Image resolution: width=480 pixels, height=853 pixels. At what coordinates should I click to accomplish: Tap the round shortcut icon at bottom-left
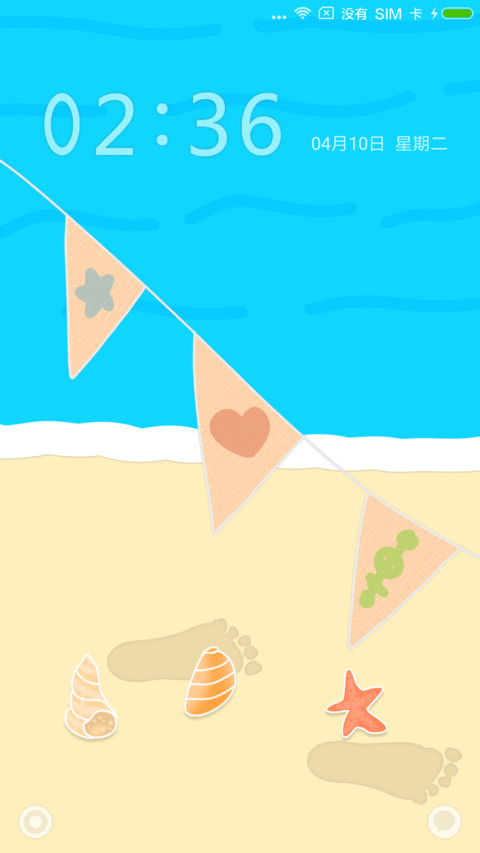[35, 821]
